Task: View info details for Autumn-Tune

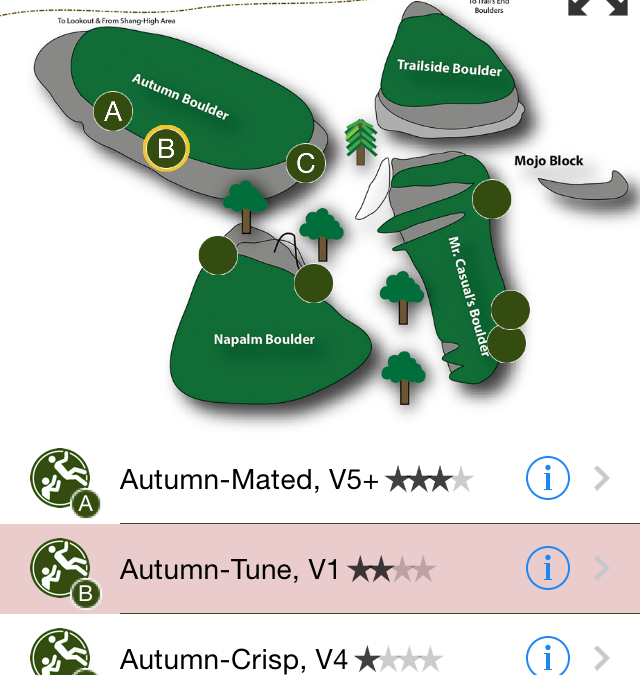Action: 547,570
